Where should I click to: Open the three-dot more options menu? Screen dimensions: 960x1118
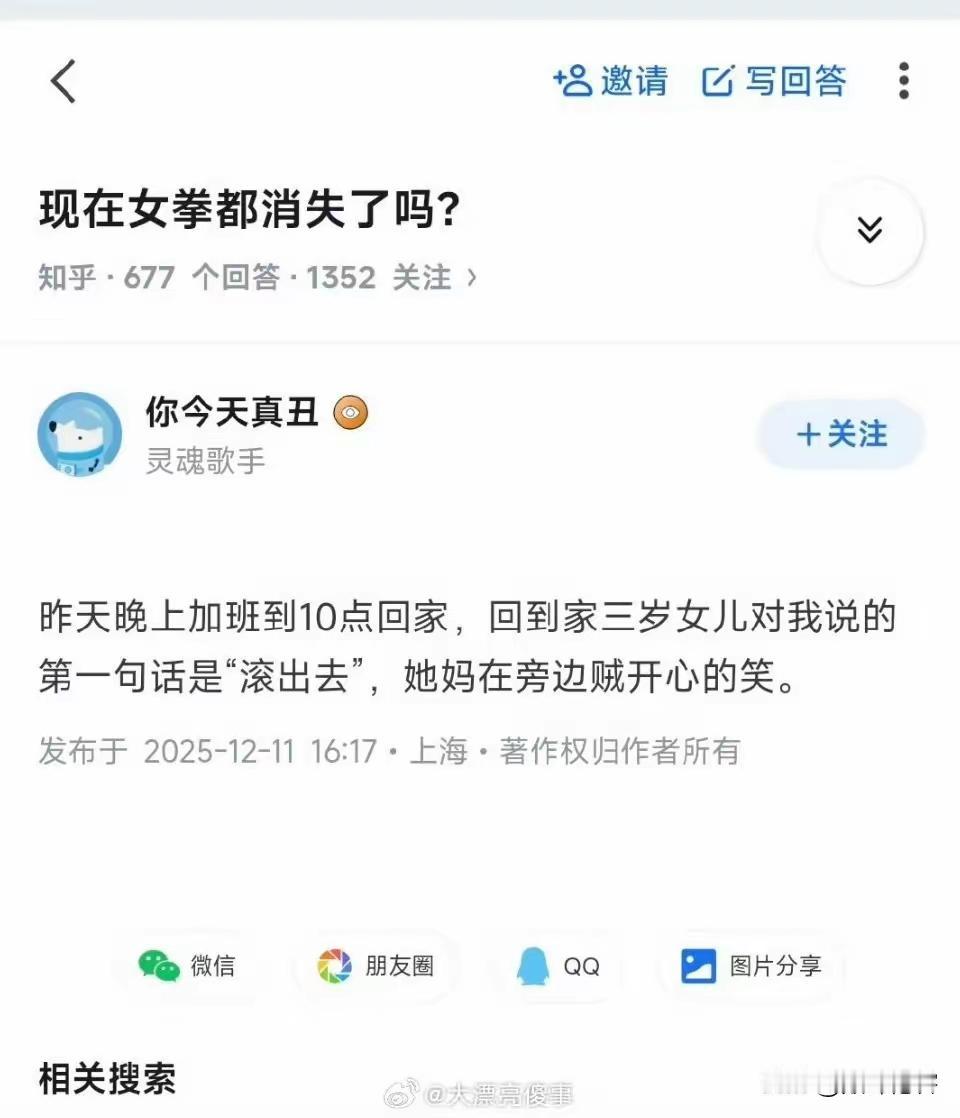[x=903, y=83]
